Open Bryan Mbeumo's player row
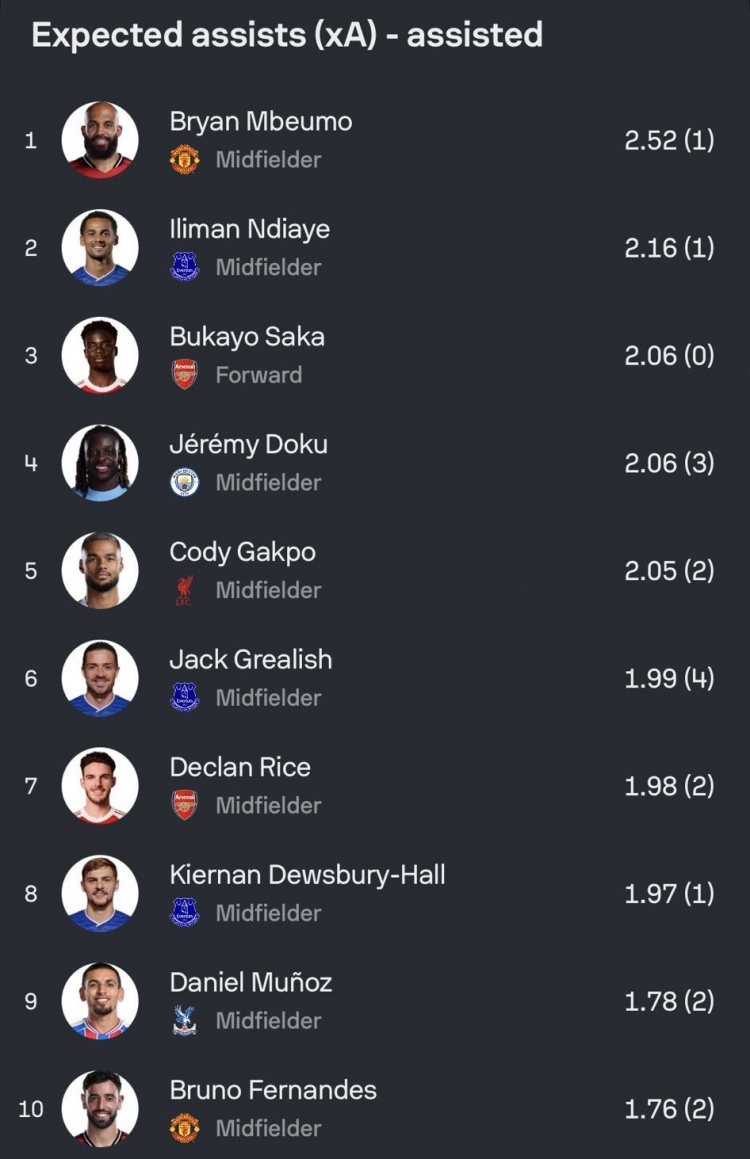 point(261,123)
